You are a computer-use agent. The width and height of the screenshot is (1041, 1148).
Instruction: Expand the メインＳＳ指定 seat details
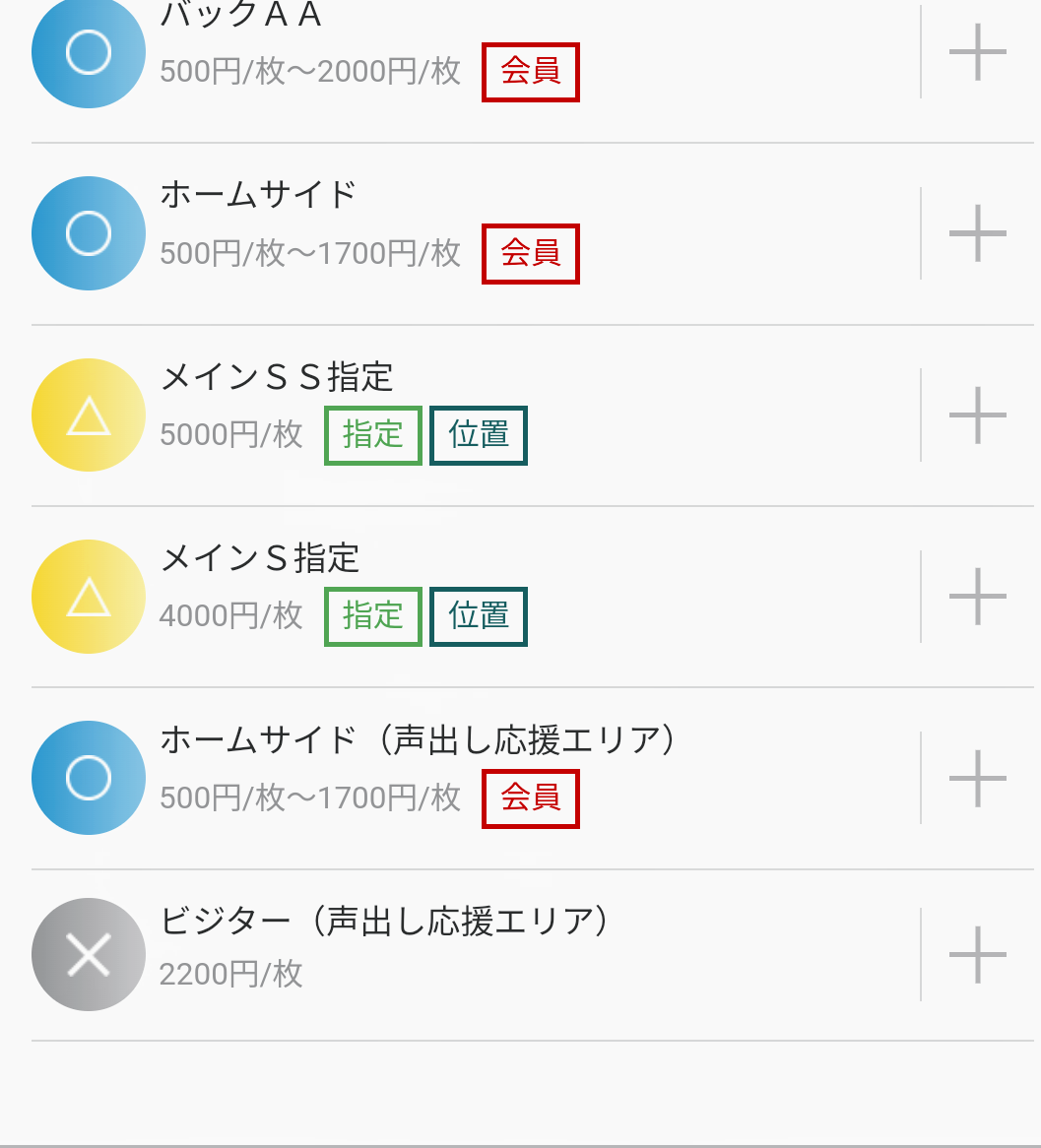coord(977,415)
